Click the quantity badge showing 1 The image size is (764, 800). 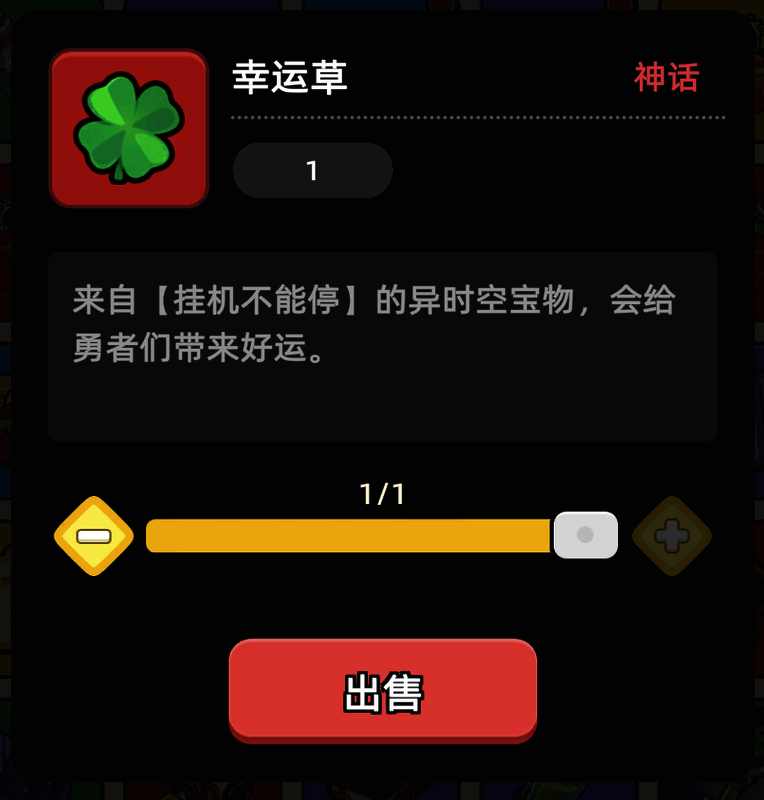(311, 170)
